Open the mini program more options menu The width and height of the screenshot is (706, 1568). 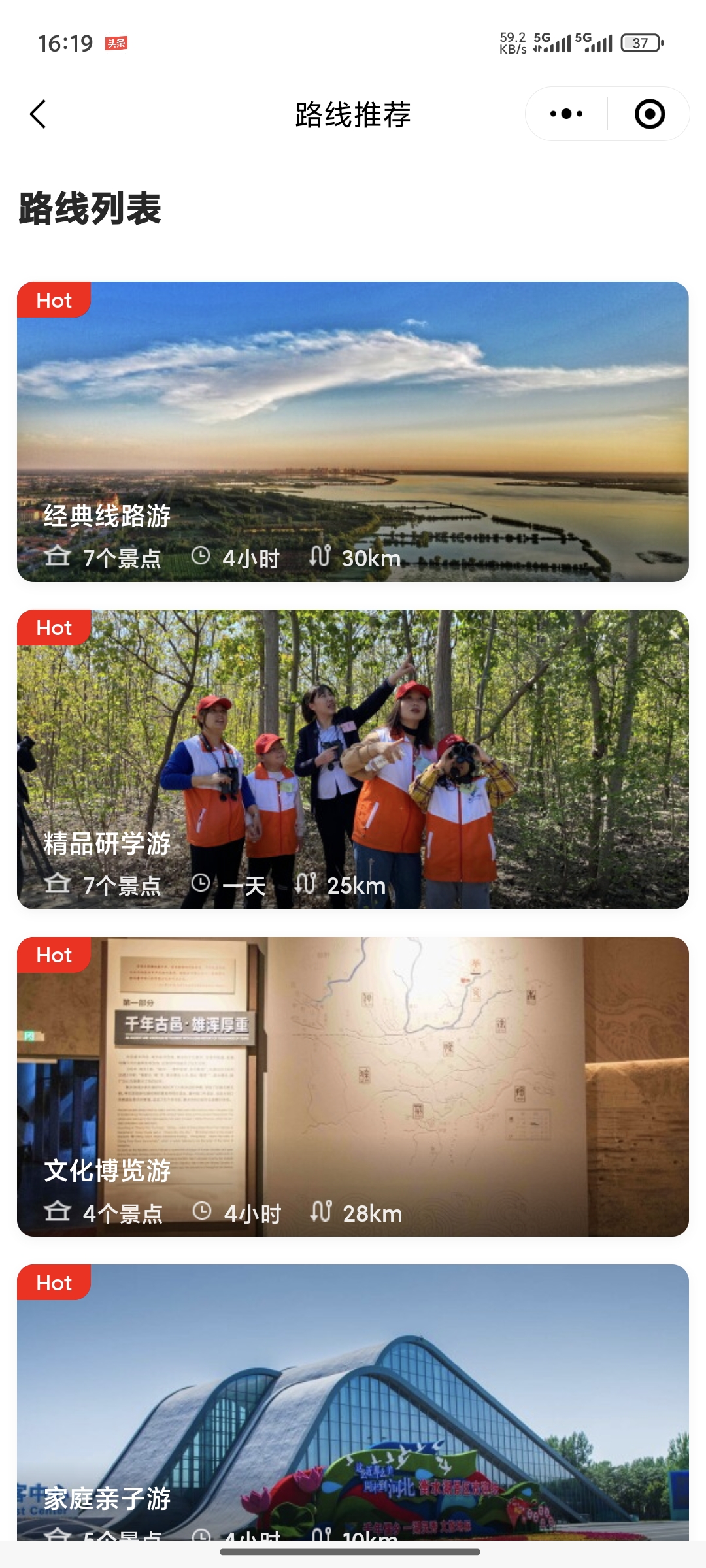[566, 114]
